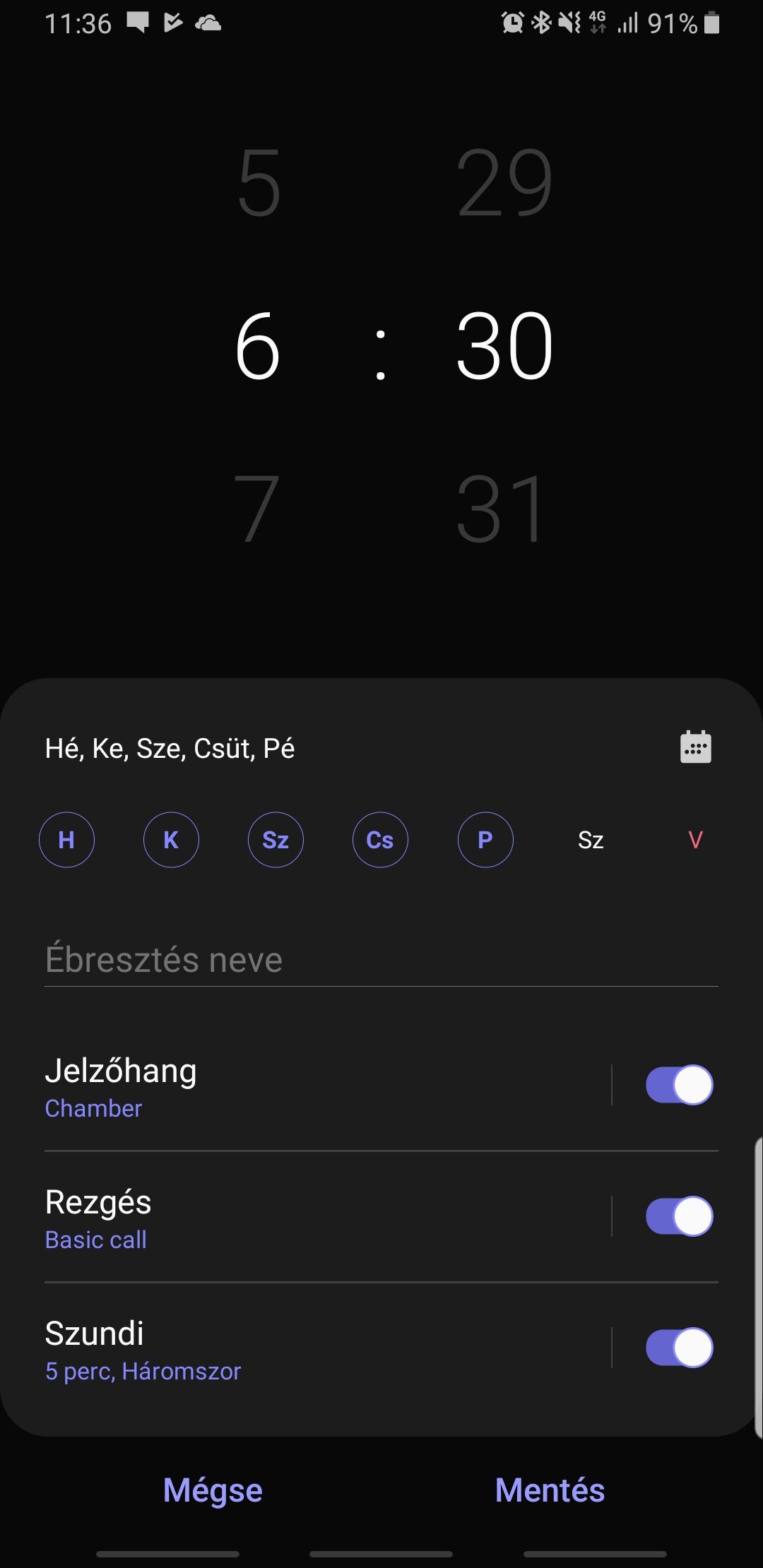
Task: Switch off the Szundi toggle
Action: pyautogui.click(x=679, y=1348)
